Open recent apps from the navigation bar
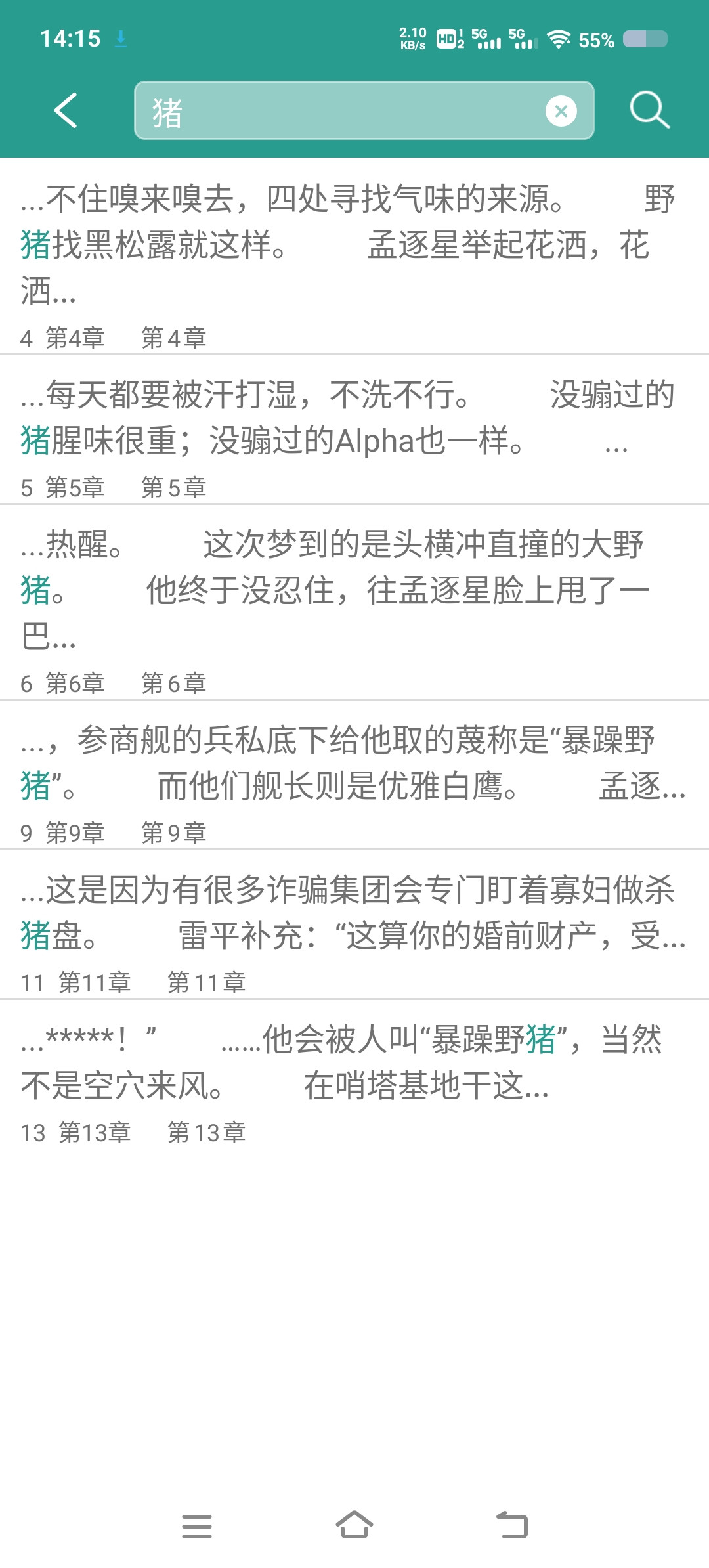The image size is (709, 1568). (x=197, y=1525)
